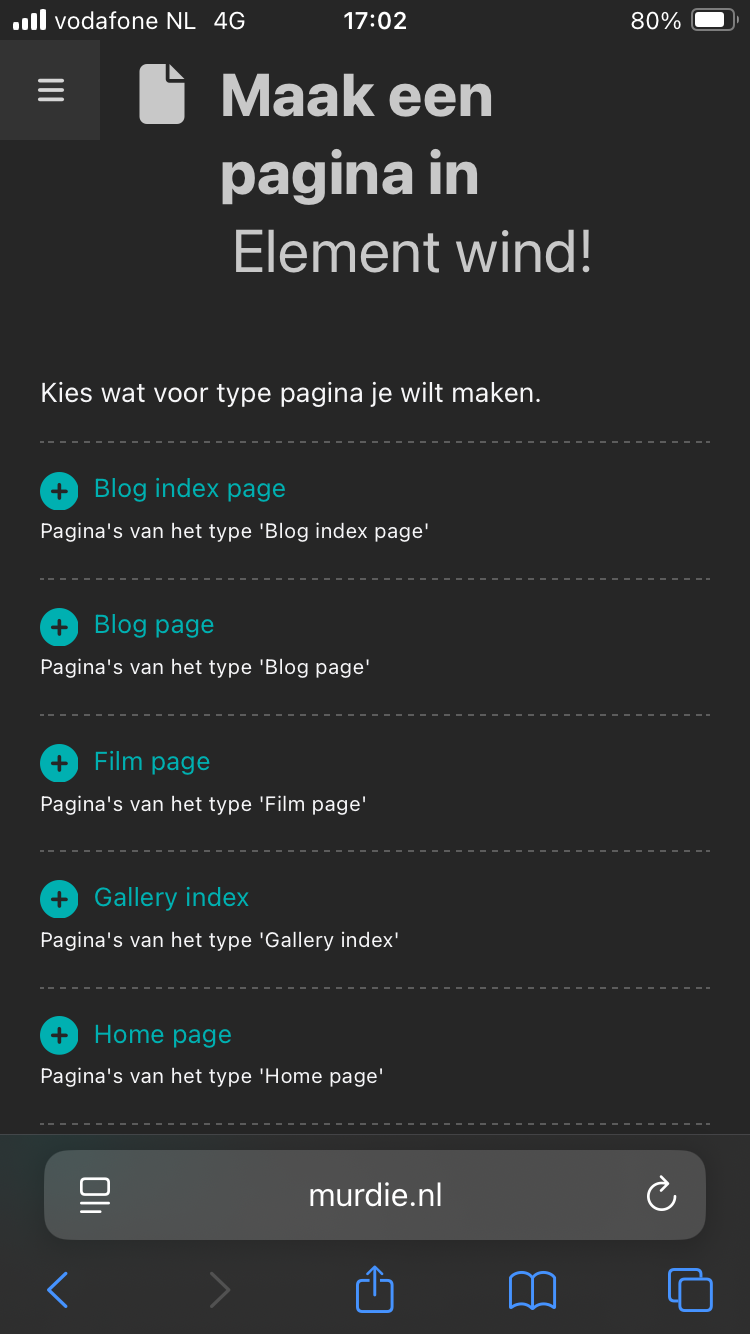Select the Home page type
The height and width of the screenshot is (1334, 750).
pos(162,1035)
